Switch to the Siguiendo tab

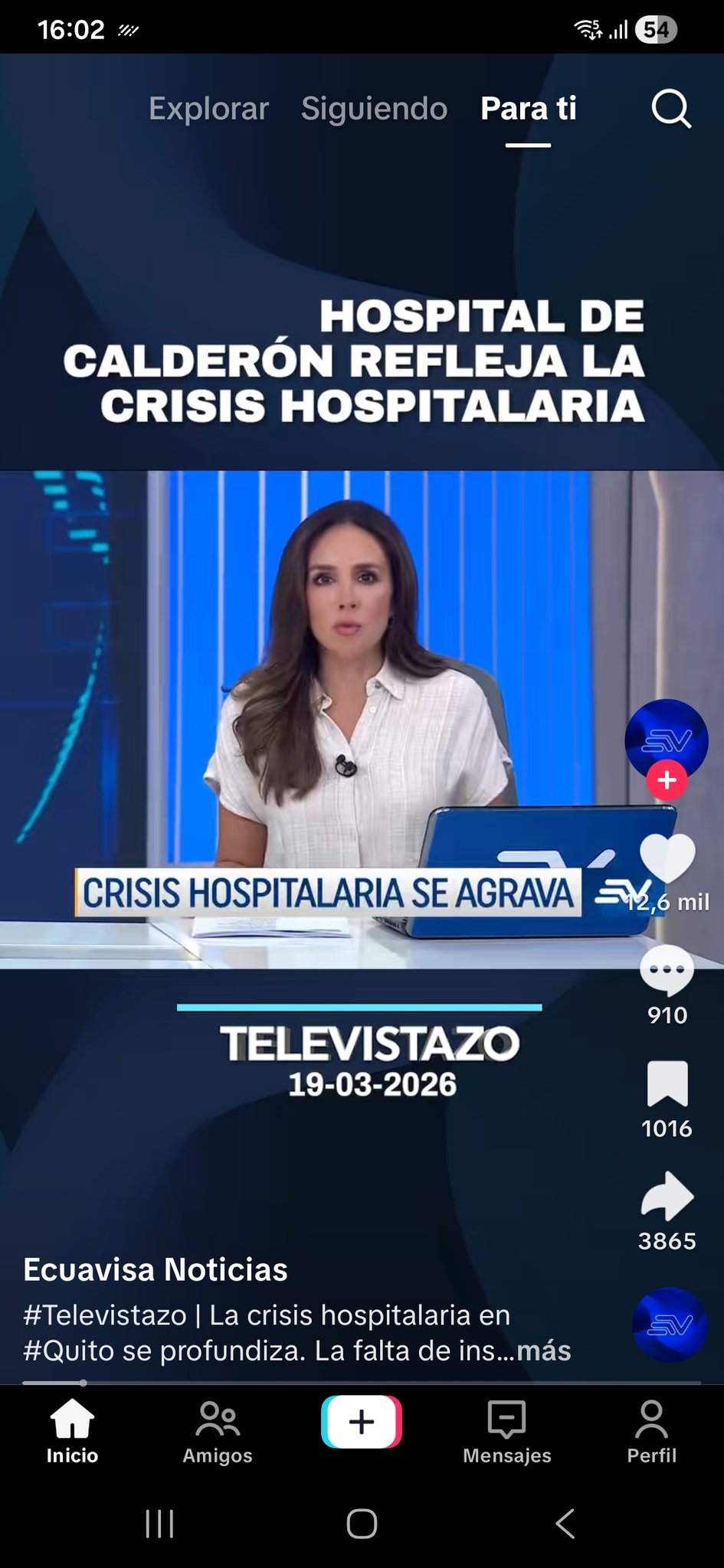click(x=374, y=109)
